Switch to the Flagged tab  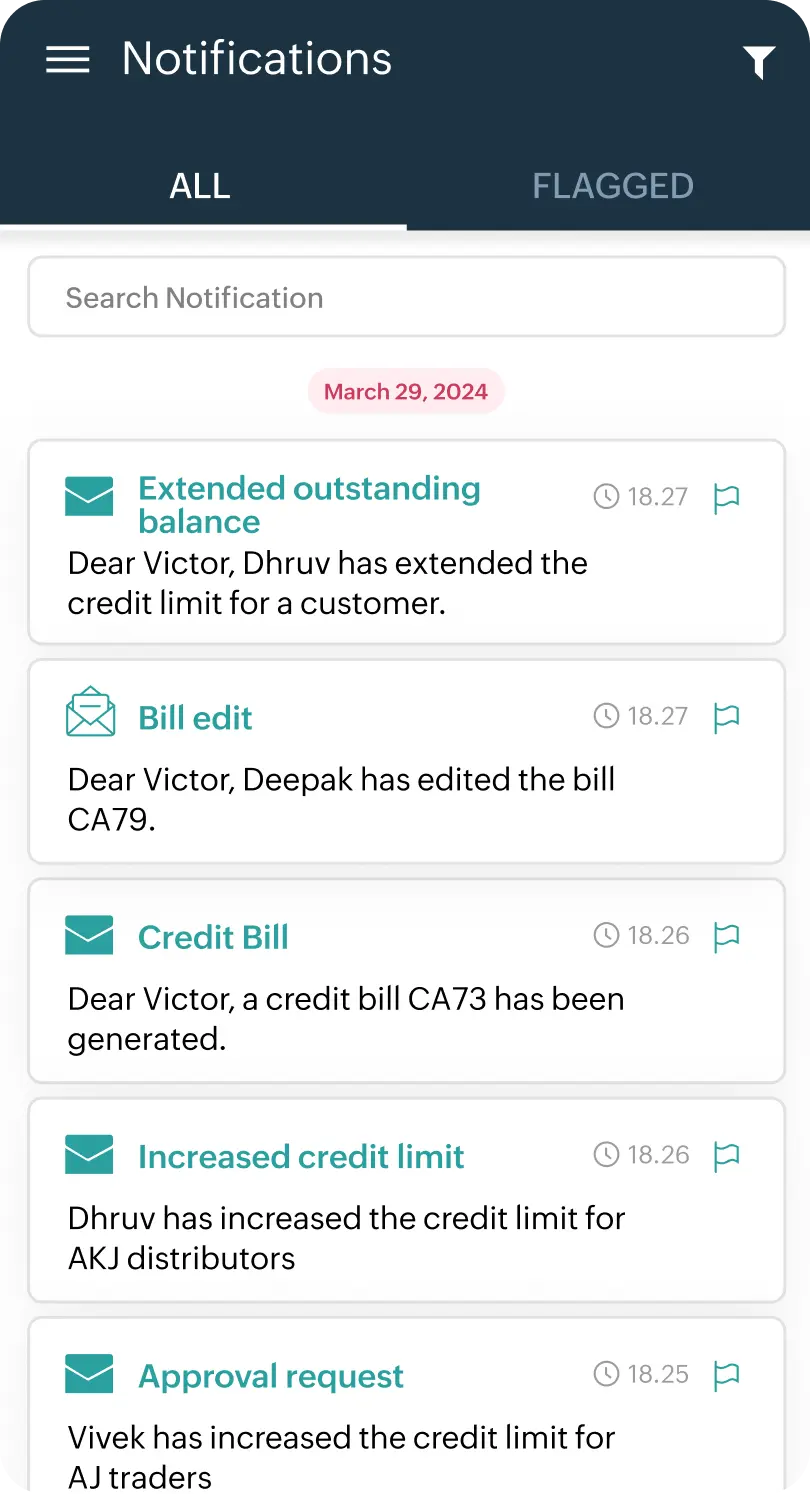[x=612, y=186]
